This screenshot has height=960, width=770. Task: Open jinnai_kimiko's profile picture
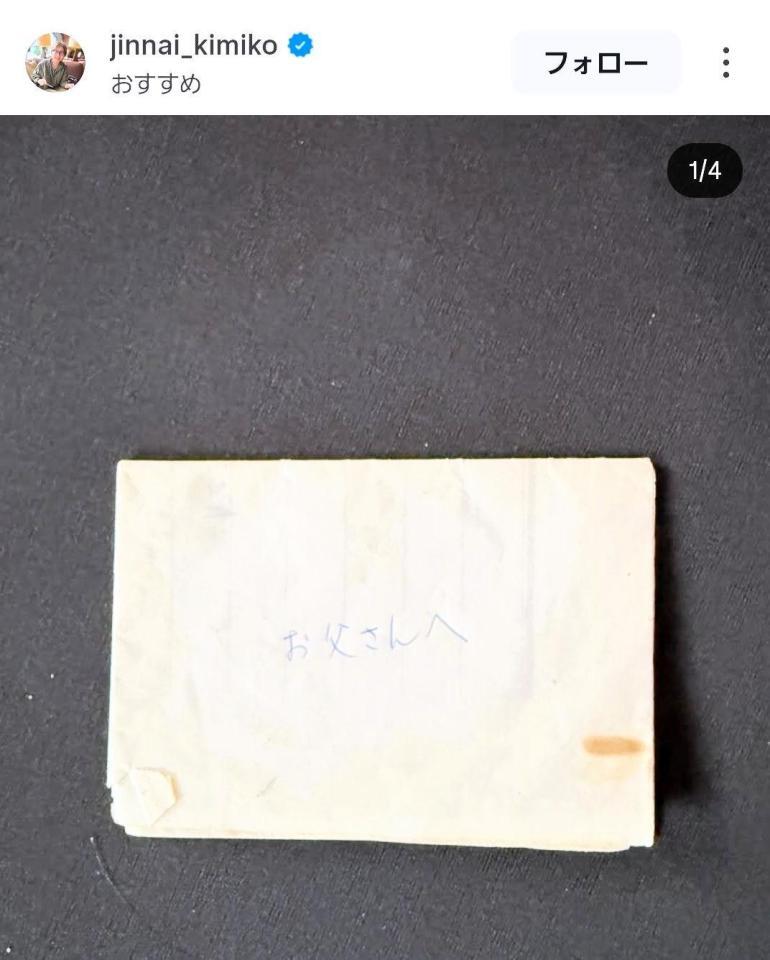pyautogui.click(x=54, y=62)
